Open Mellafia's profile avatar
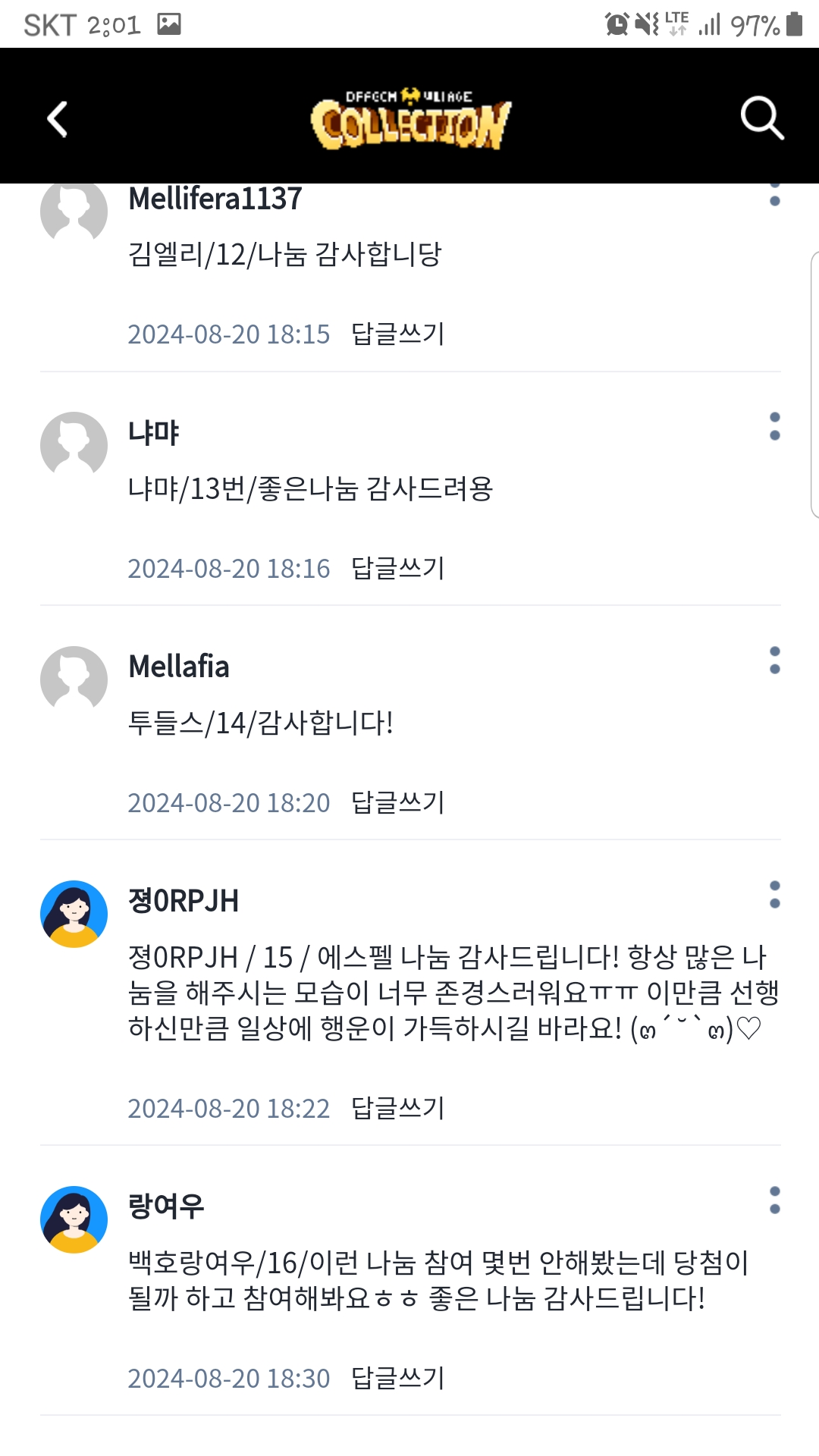The image size is (819, 1456). pyautogui.click(x=74, y=679)
